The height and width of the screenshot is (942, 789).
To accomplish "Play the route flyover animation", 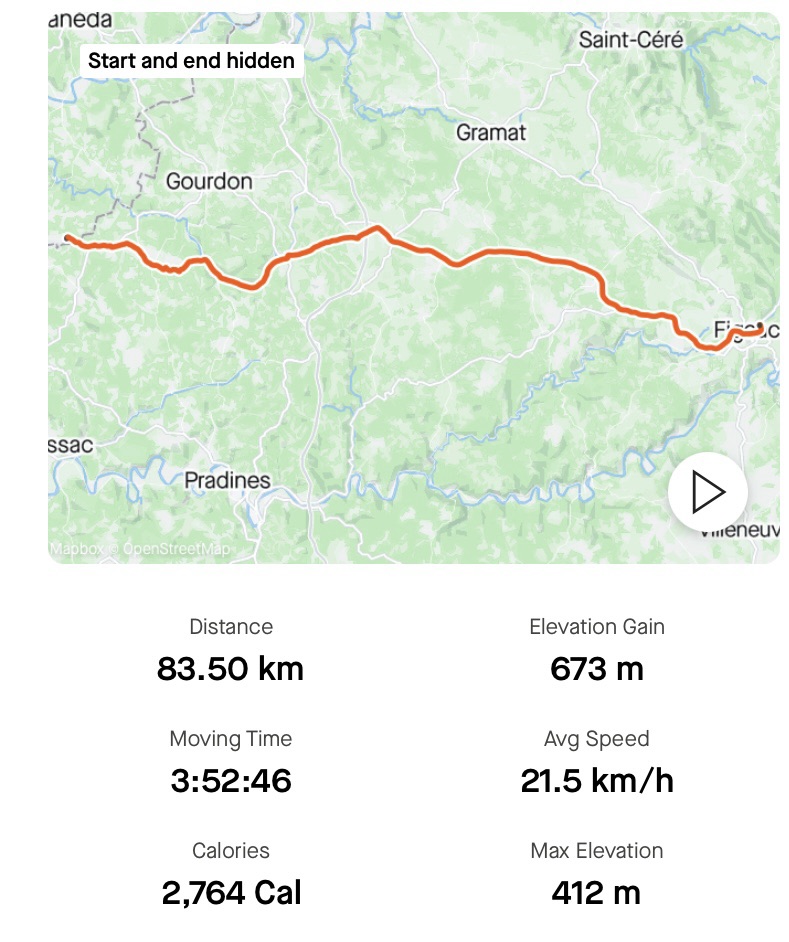I will coord(707,491).
